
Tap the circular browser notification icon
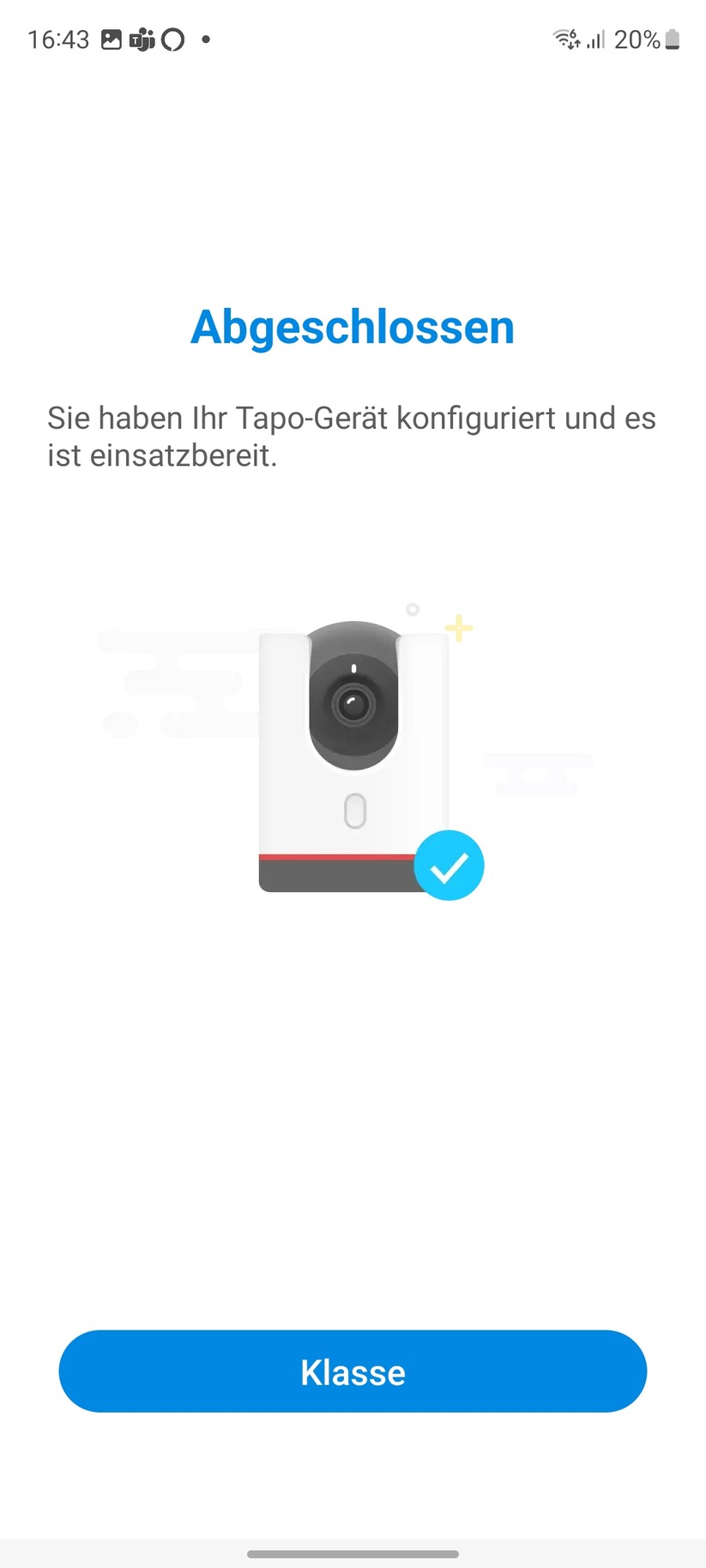click(172, 39)
